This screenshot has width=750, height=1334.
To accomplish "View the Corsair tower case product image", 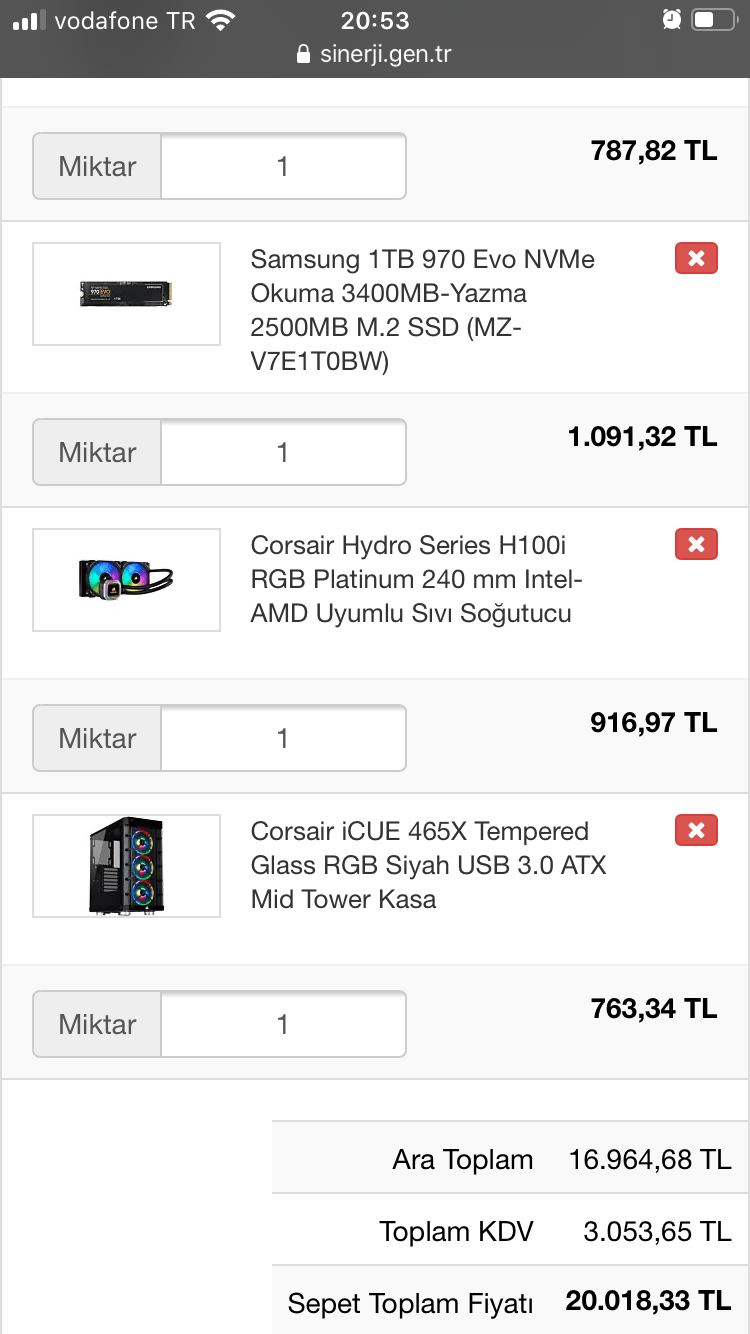I will click(126, 866).
